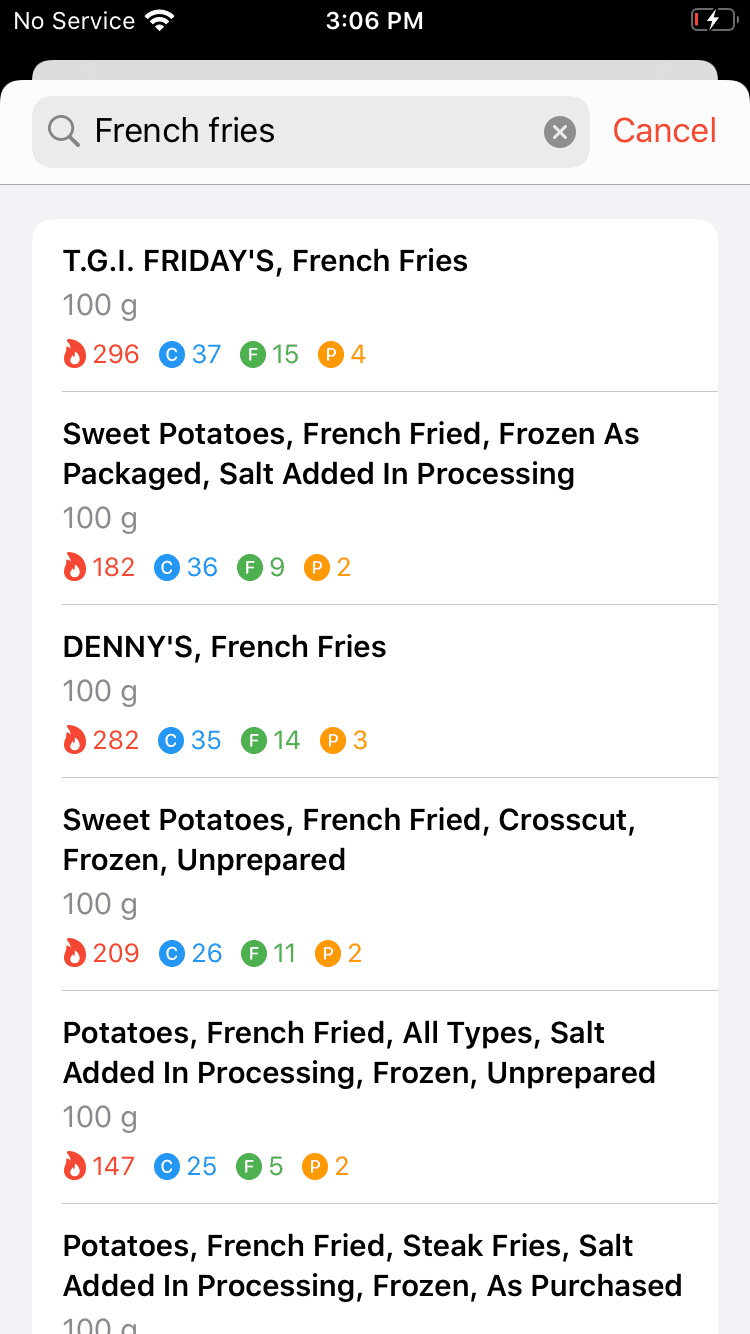Viewport: 750px width, 1334px height.
Task: Choose DENNY'S French Fries
Action: pyautogui.click(x=375, y=691)
